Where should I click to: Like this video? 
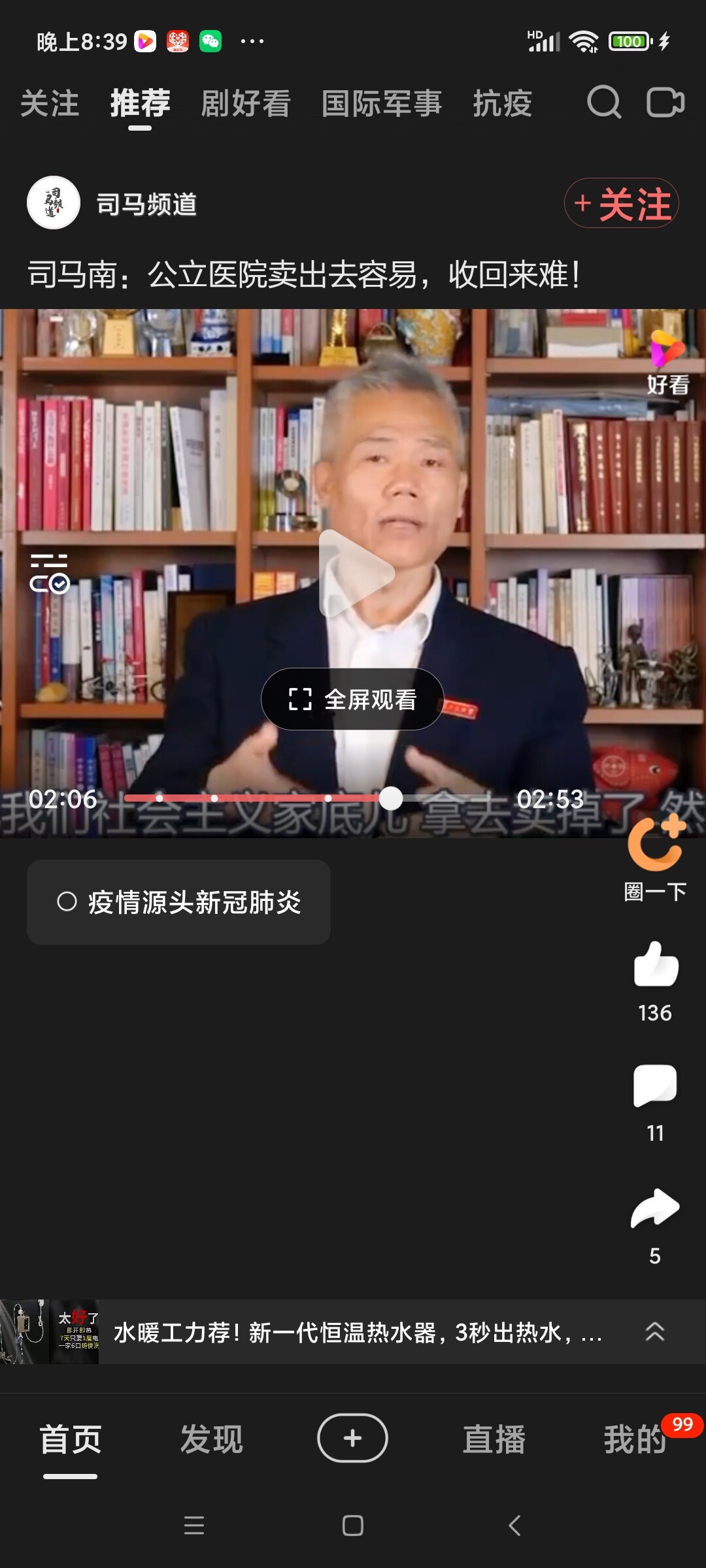(655, 964)
